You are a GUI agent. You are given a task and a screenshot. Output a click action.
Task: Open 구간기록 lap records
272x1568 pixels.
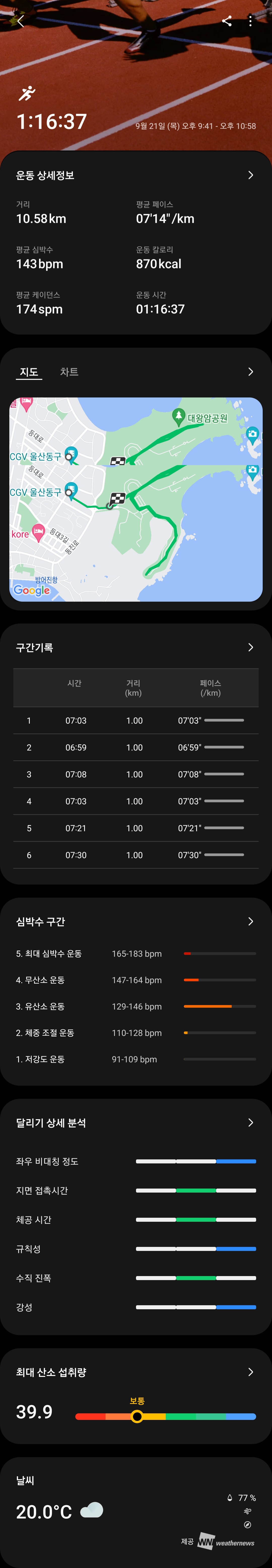(x=250, y=647)
